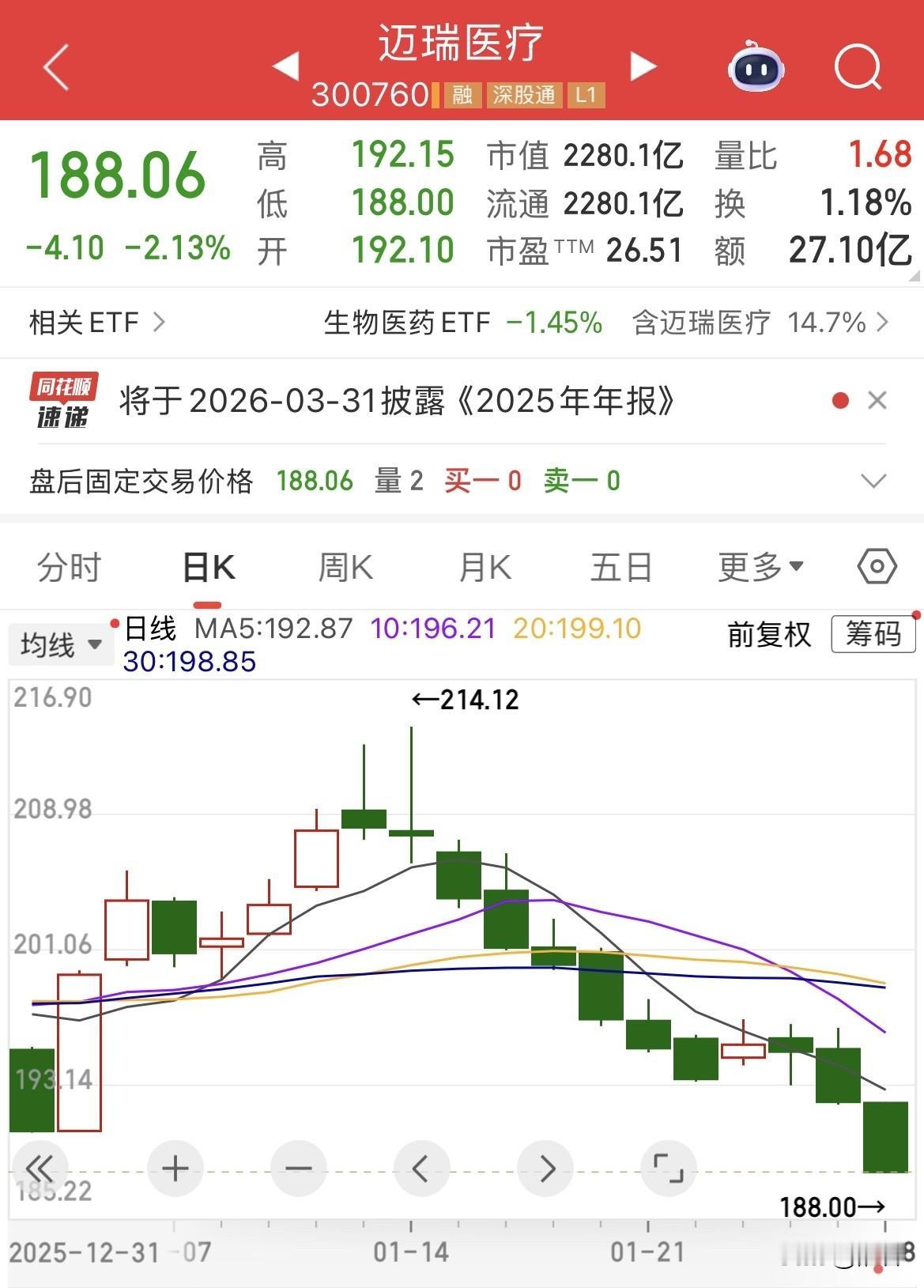Open the 更多 chart period dropdown

click(x=760, y=567)
